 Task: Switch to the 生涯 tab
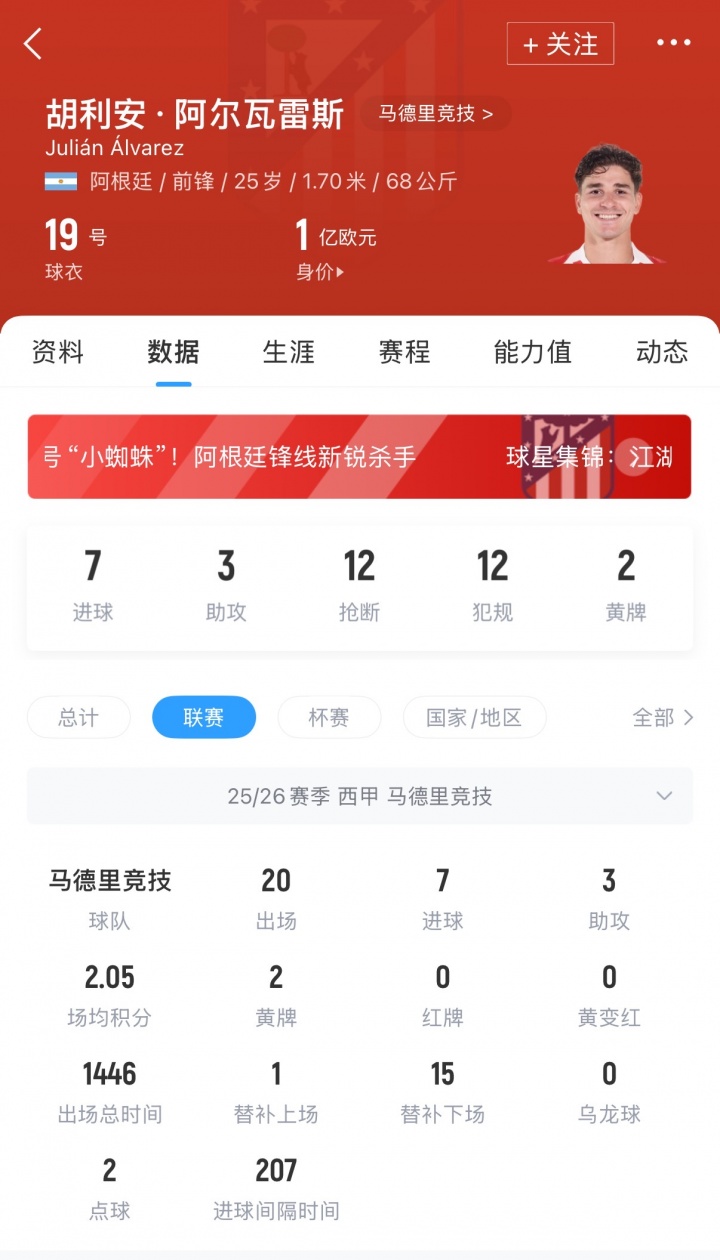tap(288, 352)
